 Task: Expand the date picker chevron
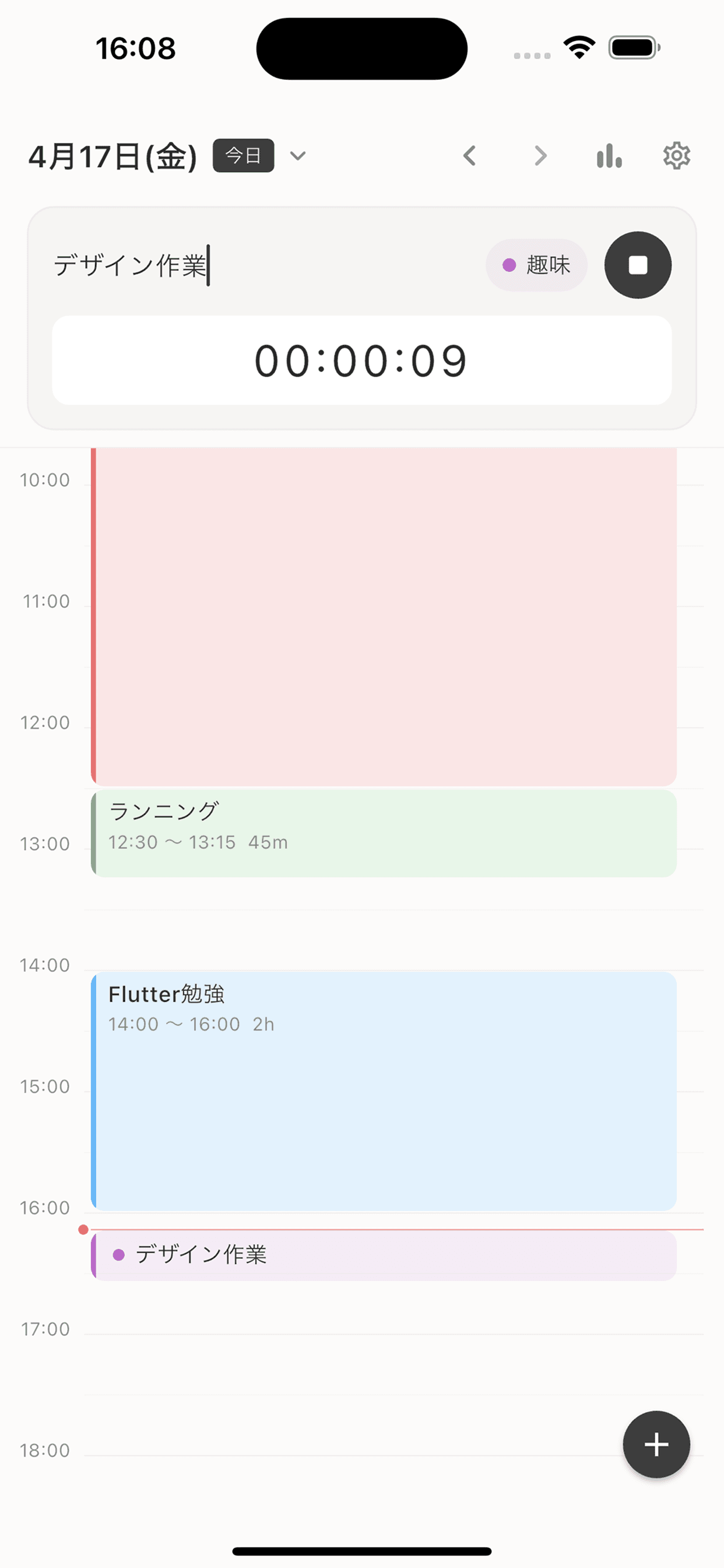click(298, 156)
